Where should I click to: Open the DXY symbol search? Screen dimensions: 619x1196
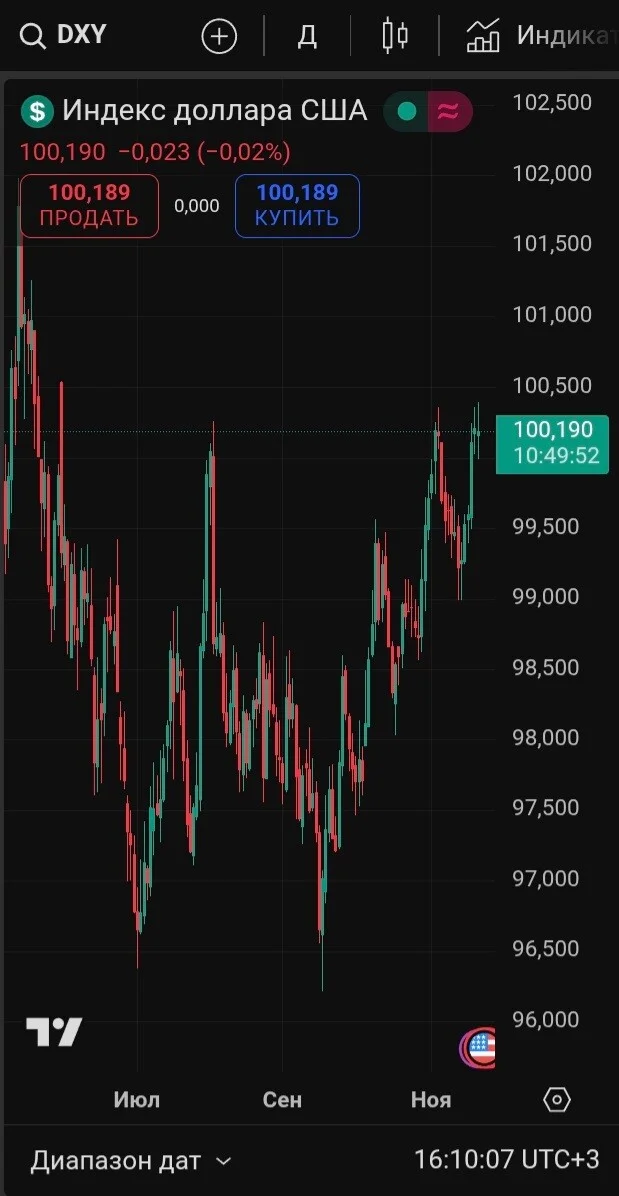(63, 35)
